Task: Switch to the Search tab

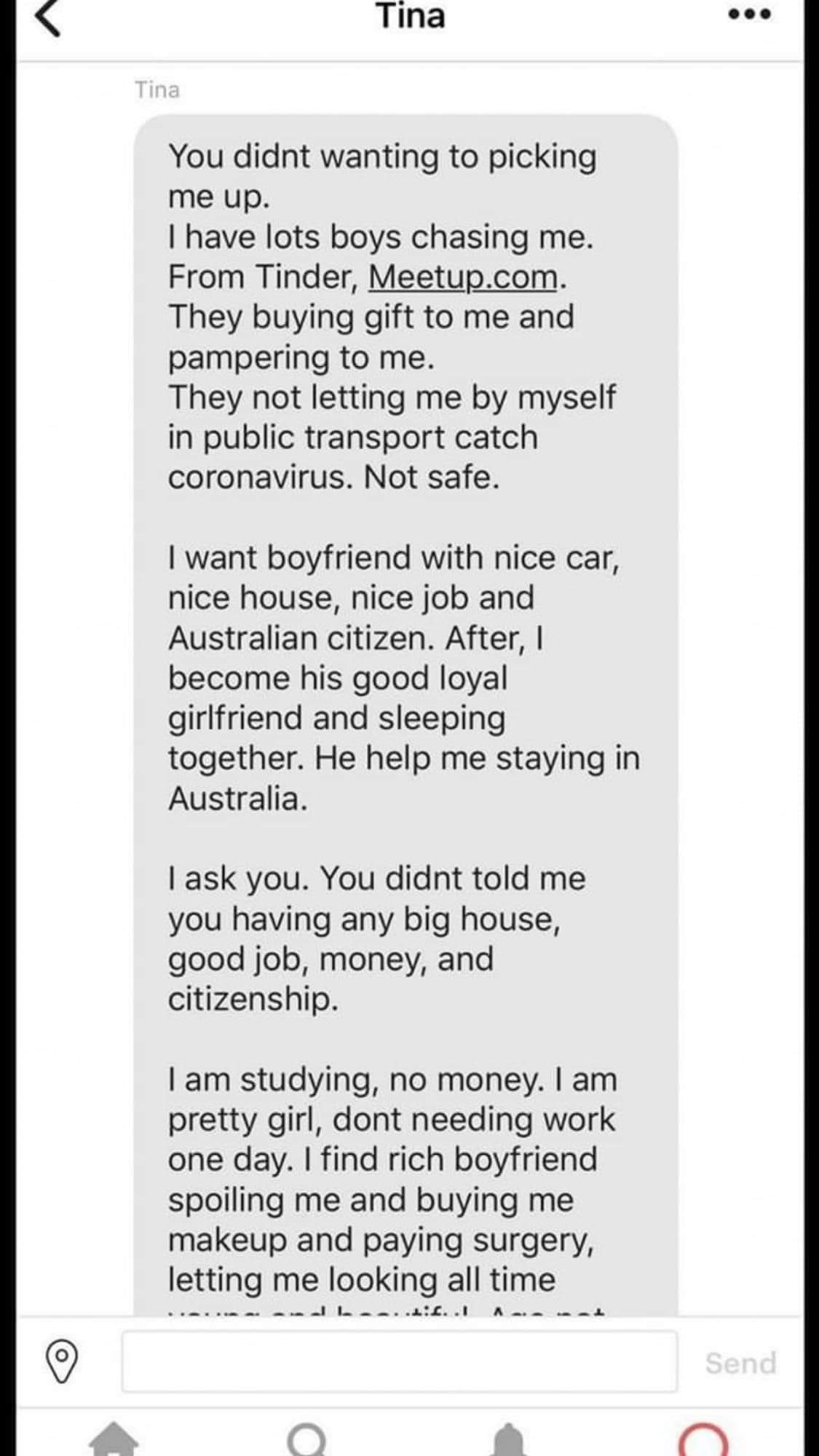Action: click(306, 1441)
